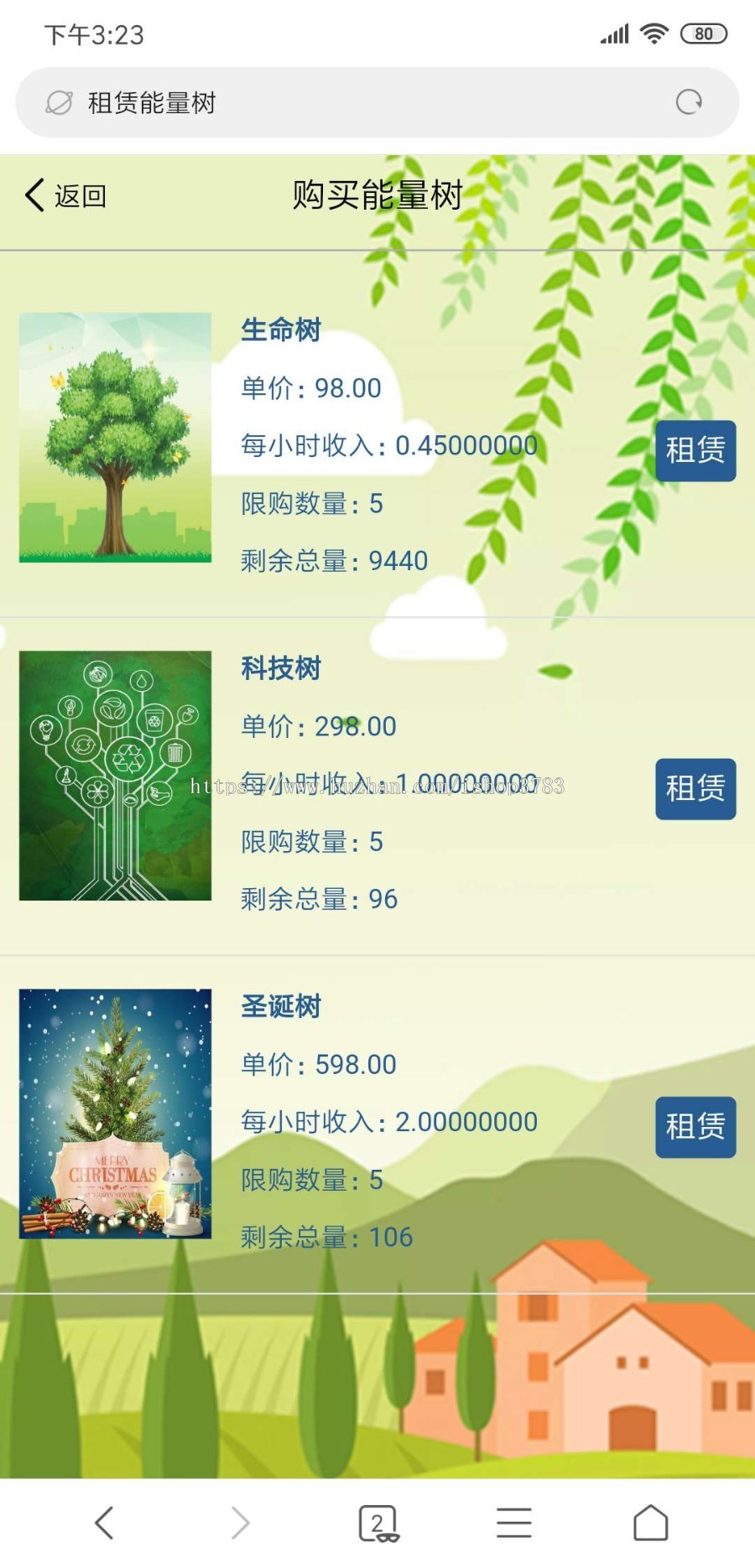
Task: Open the tab switcher showing 2 tabs
Action: click(x=377, y=1522)
